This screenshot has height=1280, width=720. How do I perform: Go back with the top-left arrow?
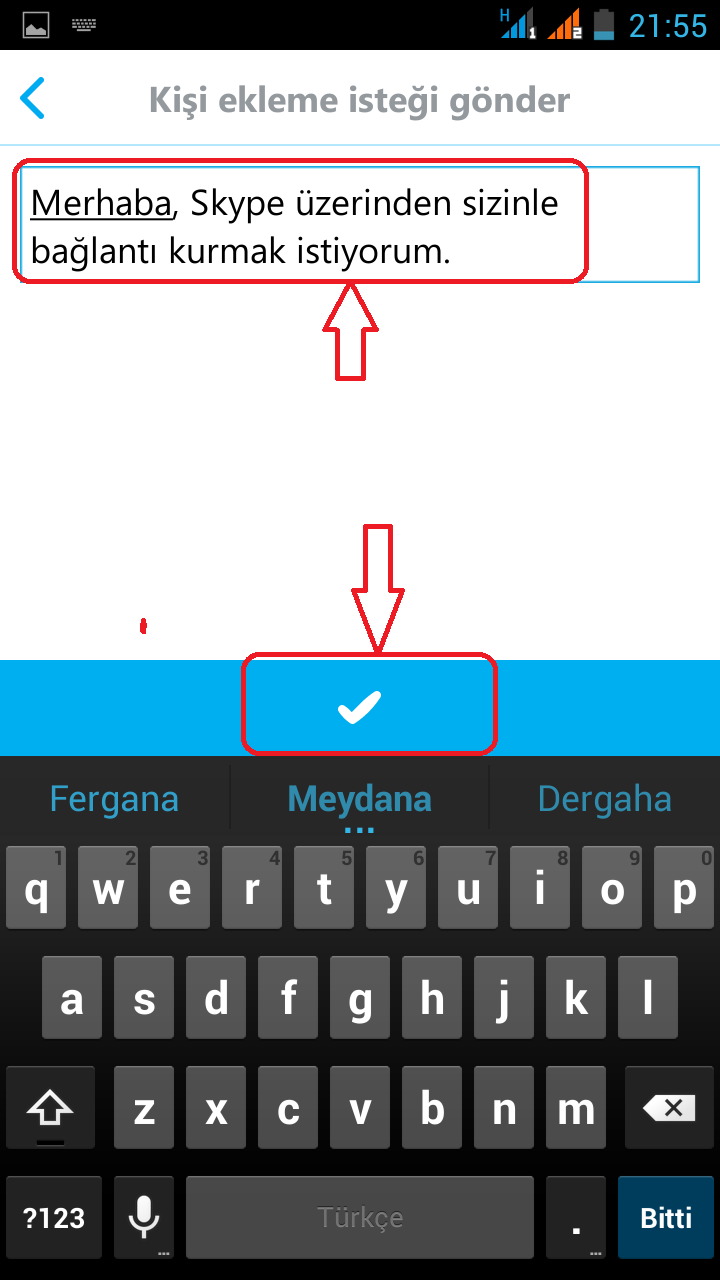coord(33,100)
